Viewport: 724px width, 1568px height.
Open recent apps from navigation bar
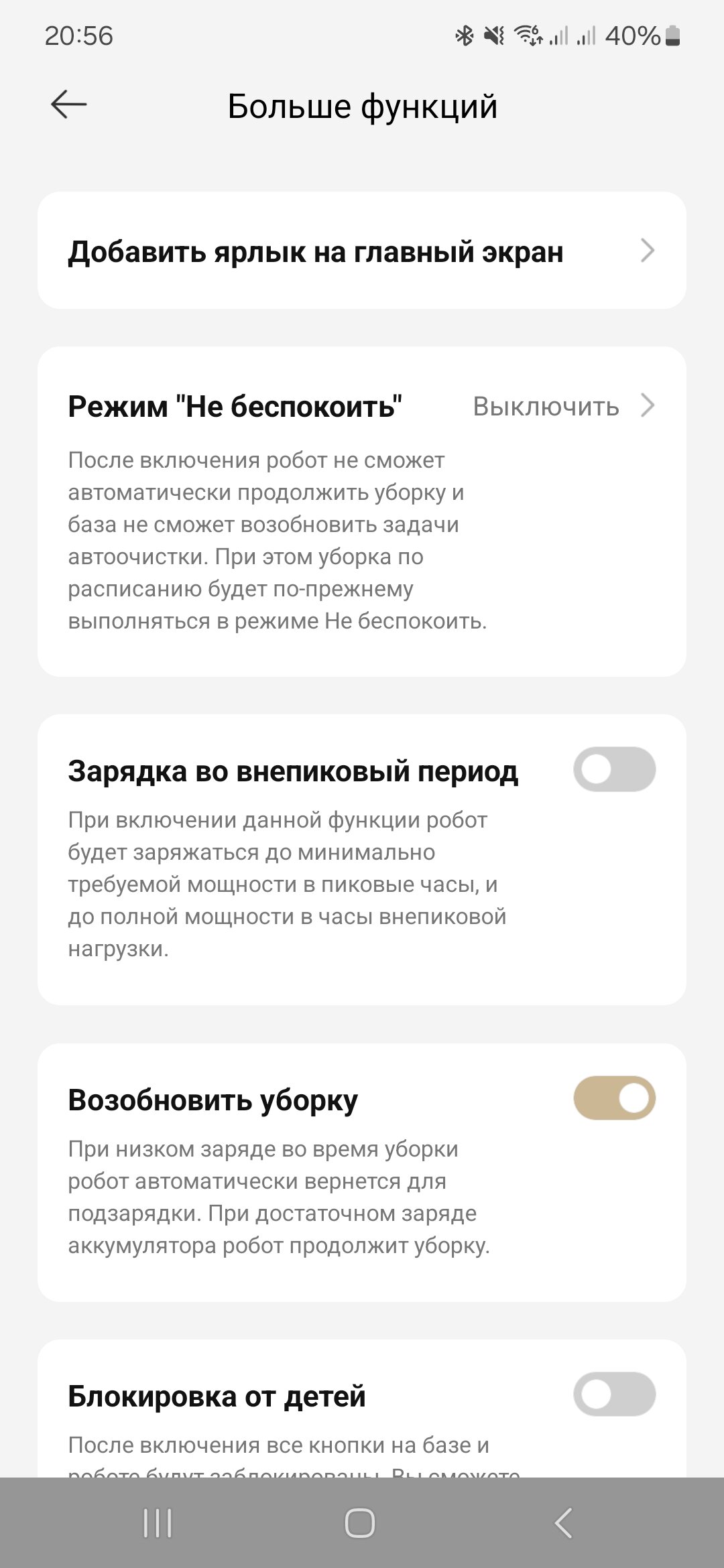click(158, 1523)
